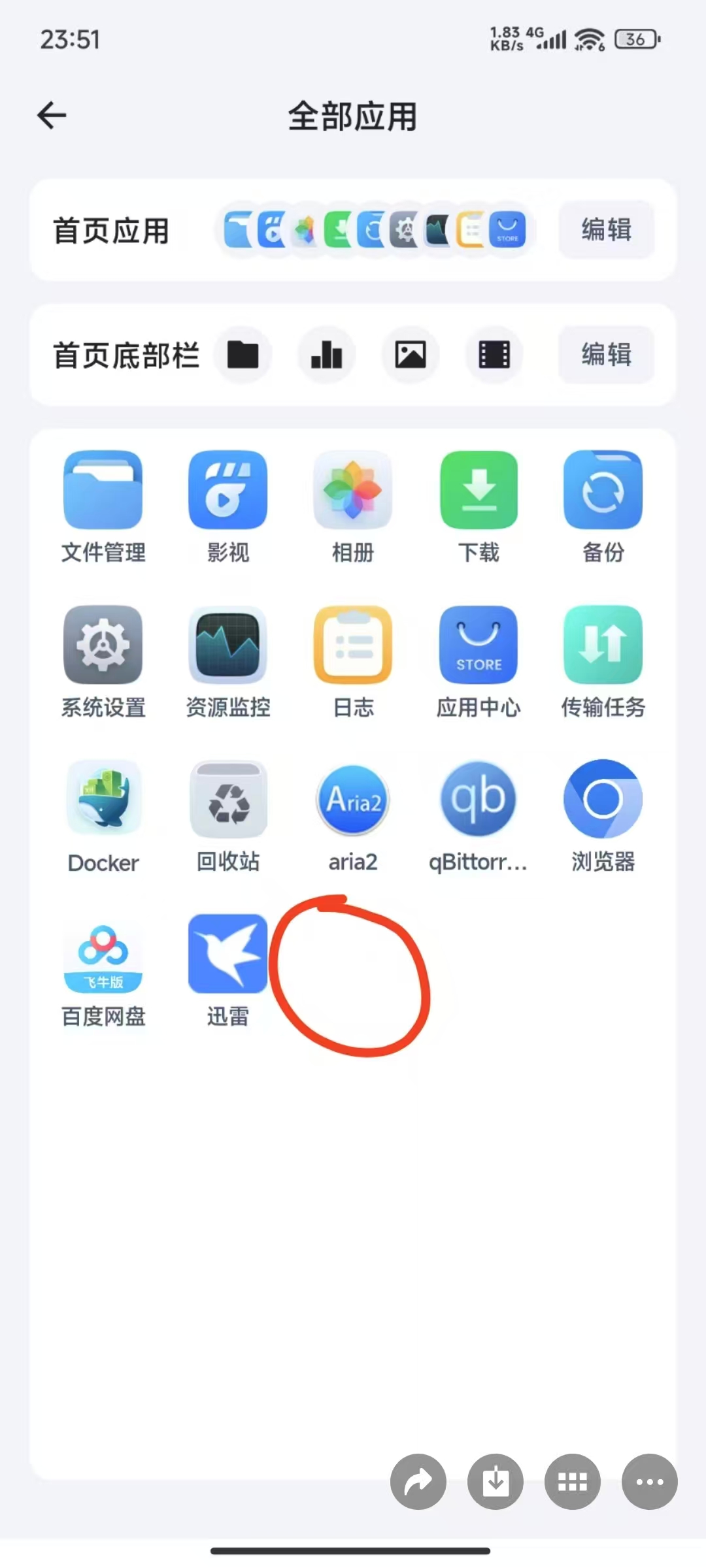Edit the 首页应用 home apps list
This screenshot has height=1568, width=706.
(x=606, y=230)
